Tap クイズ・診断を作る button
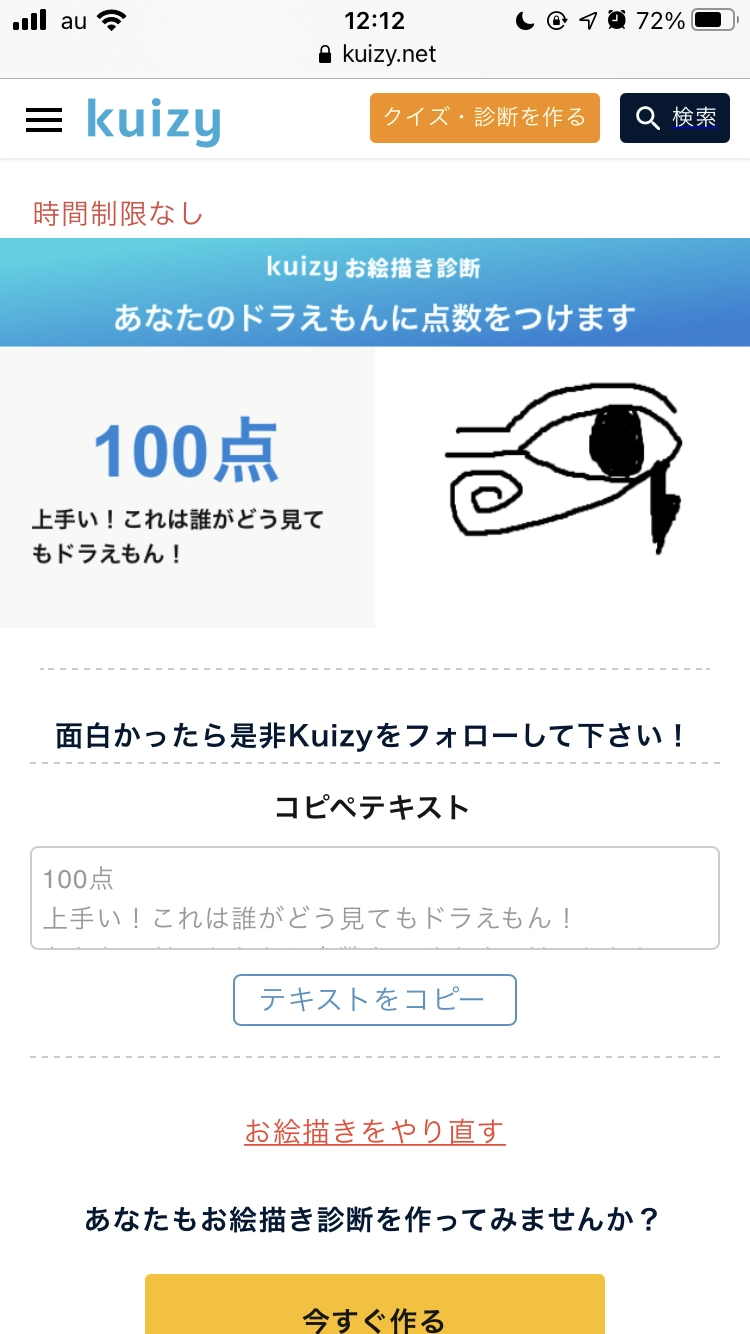This screenshot has width=750, height=1334. point(485,118)
